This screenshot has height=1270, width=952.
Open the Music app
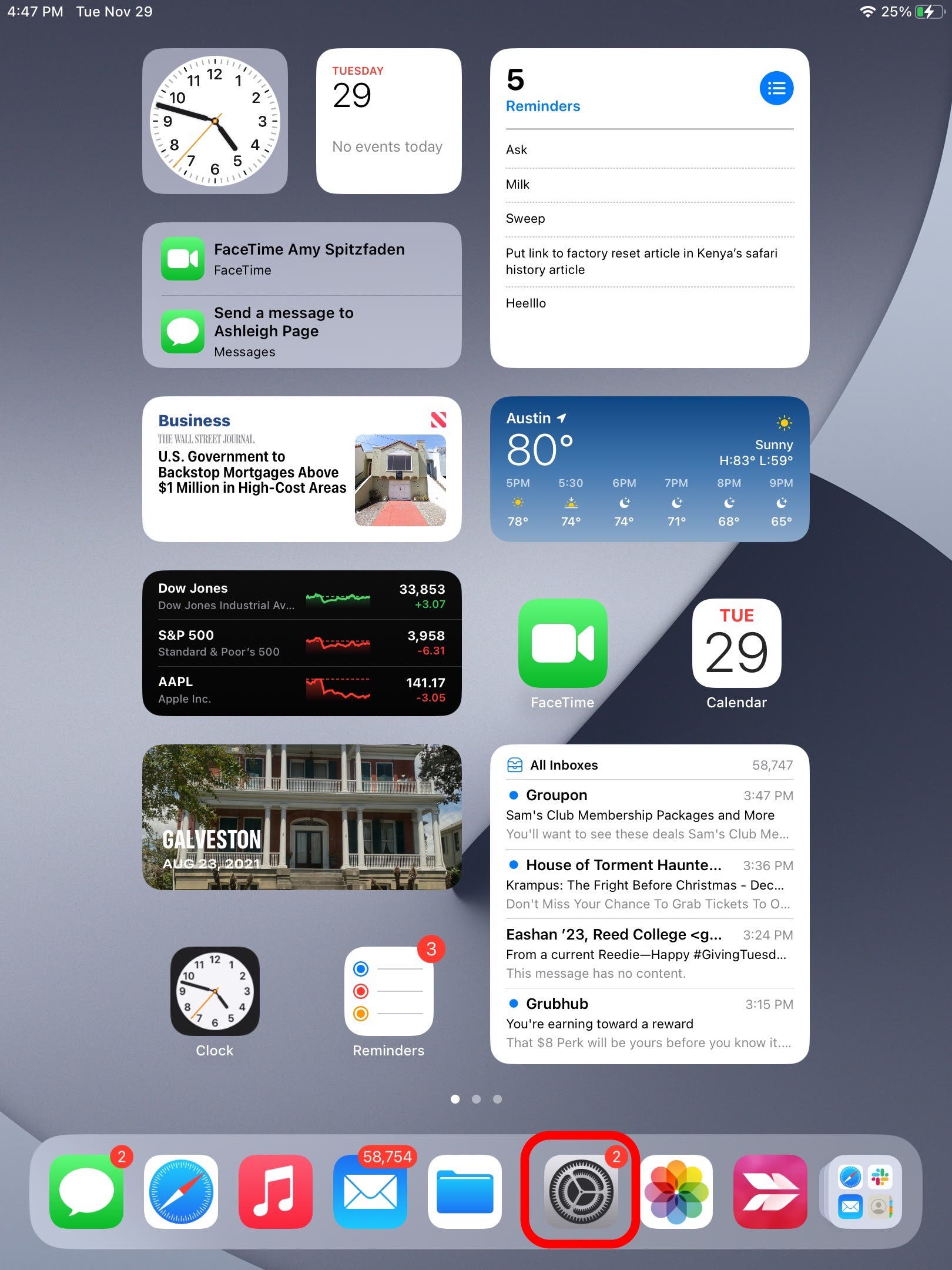[x=275, y=1191]
